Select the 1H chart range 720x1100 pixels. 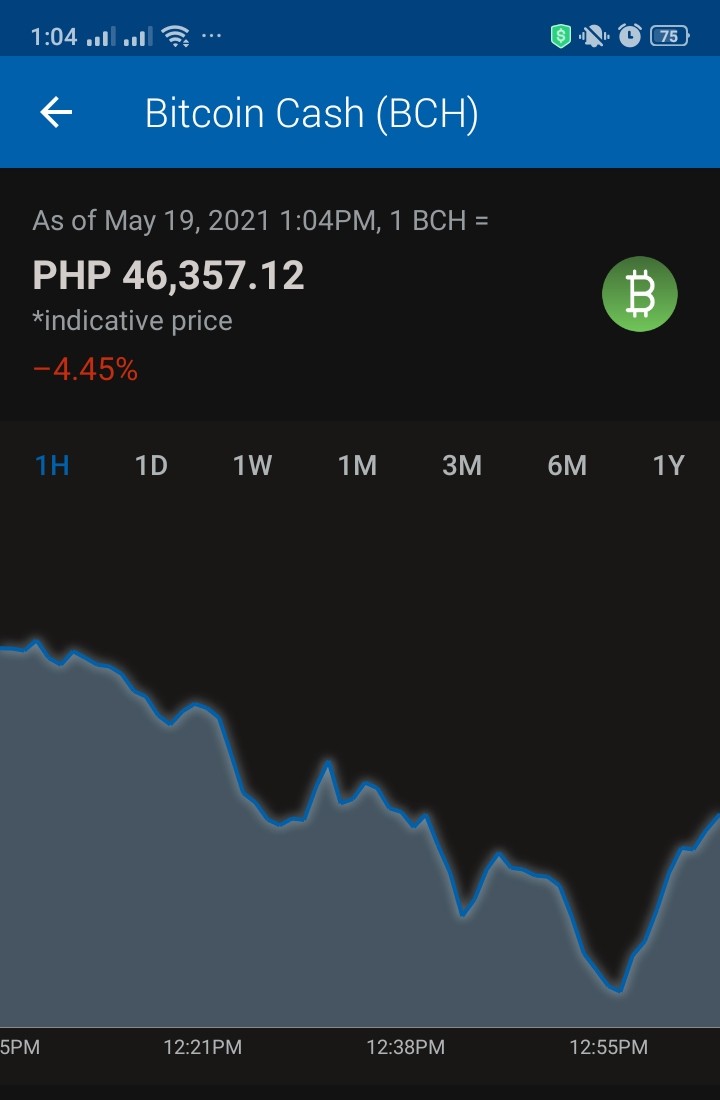(x=52, y=466)
